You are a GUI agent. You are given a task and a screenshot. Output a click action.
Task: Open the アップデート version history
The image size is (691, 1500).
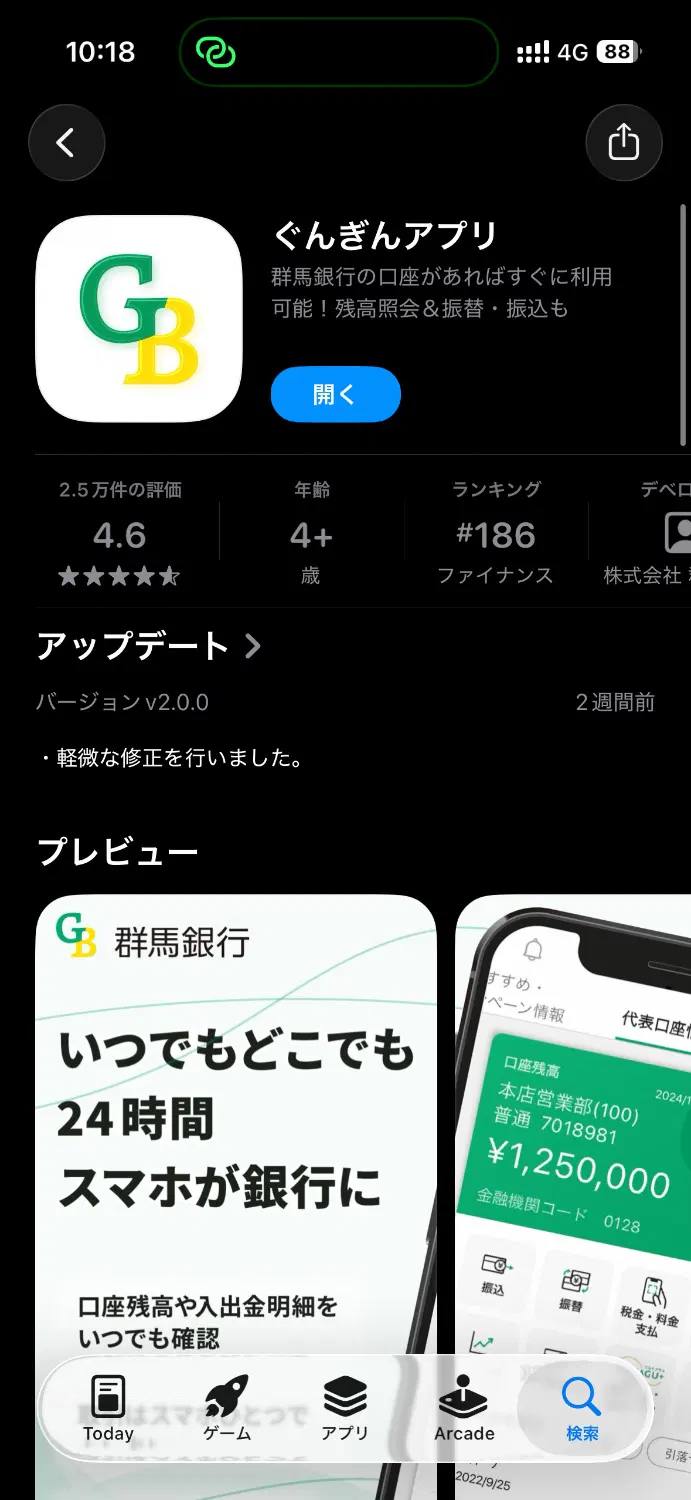pos(148,646)
